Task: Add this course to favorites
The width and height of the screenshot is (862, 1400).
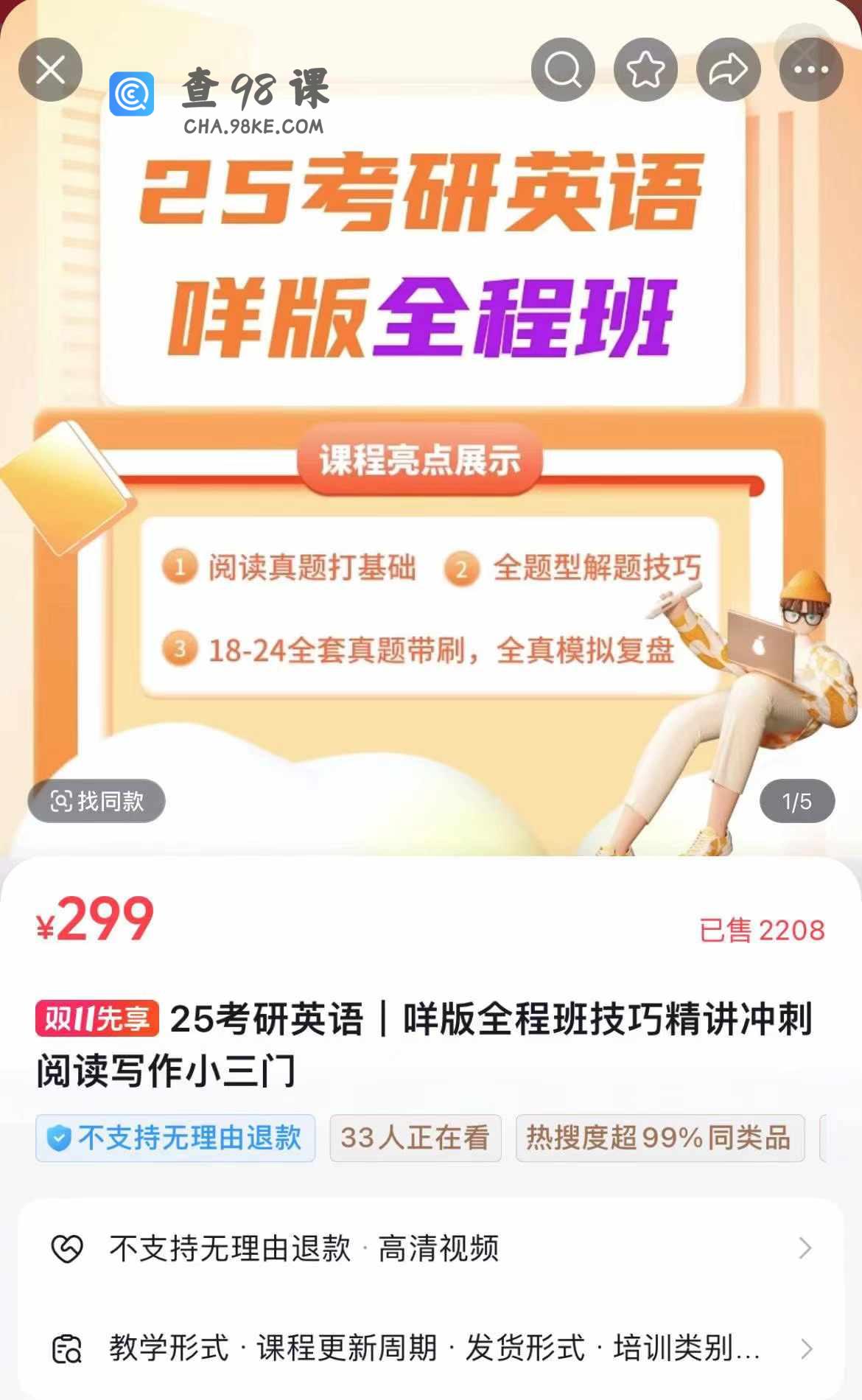Action: pos(645,70)
